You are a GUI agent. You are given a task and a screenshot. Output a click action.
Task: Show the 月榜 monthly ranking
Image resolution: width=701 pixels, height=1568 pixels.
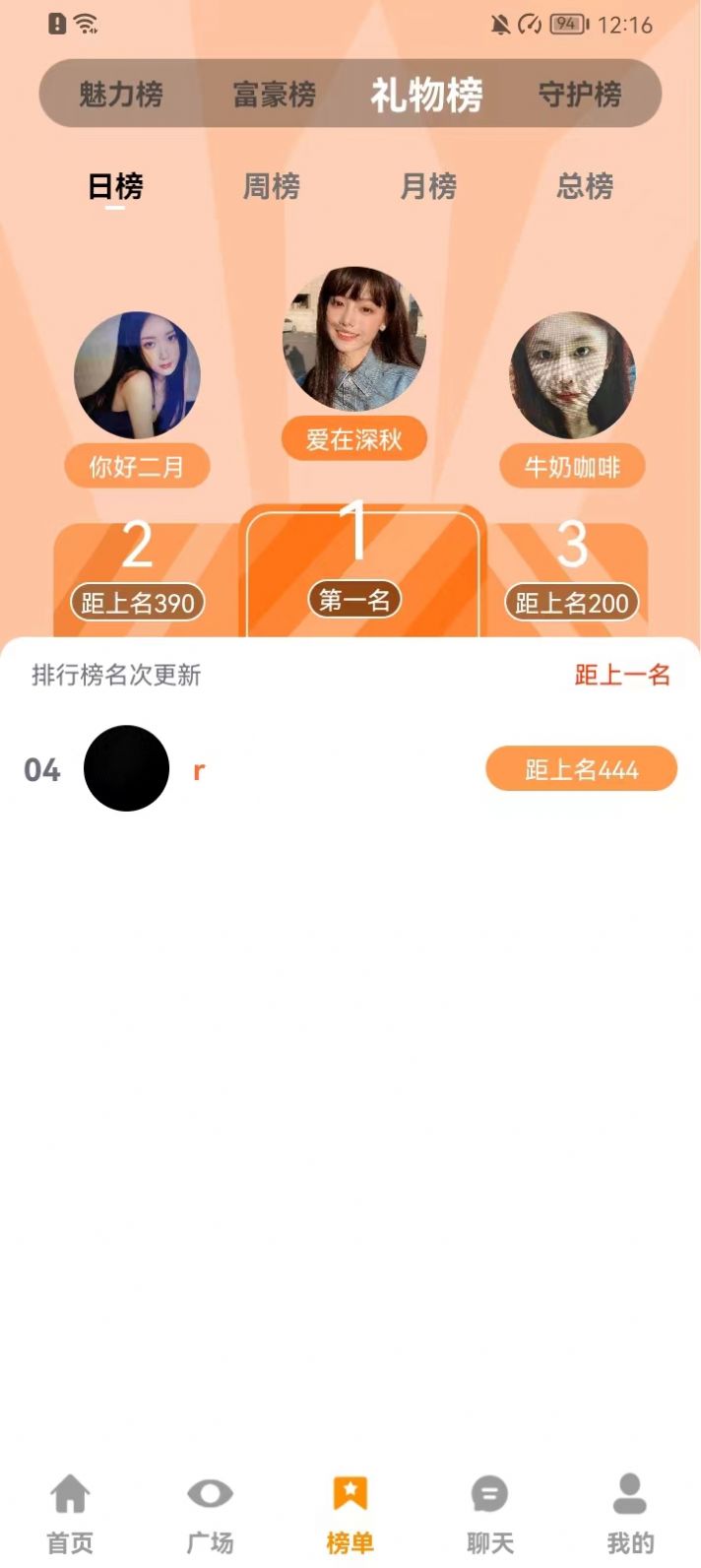click(x=428, y=186)
